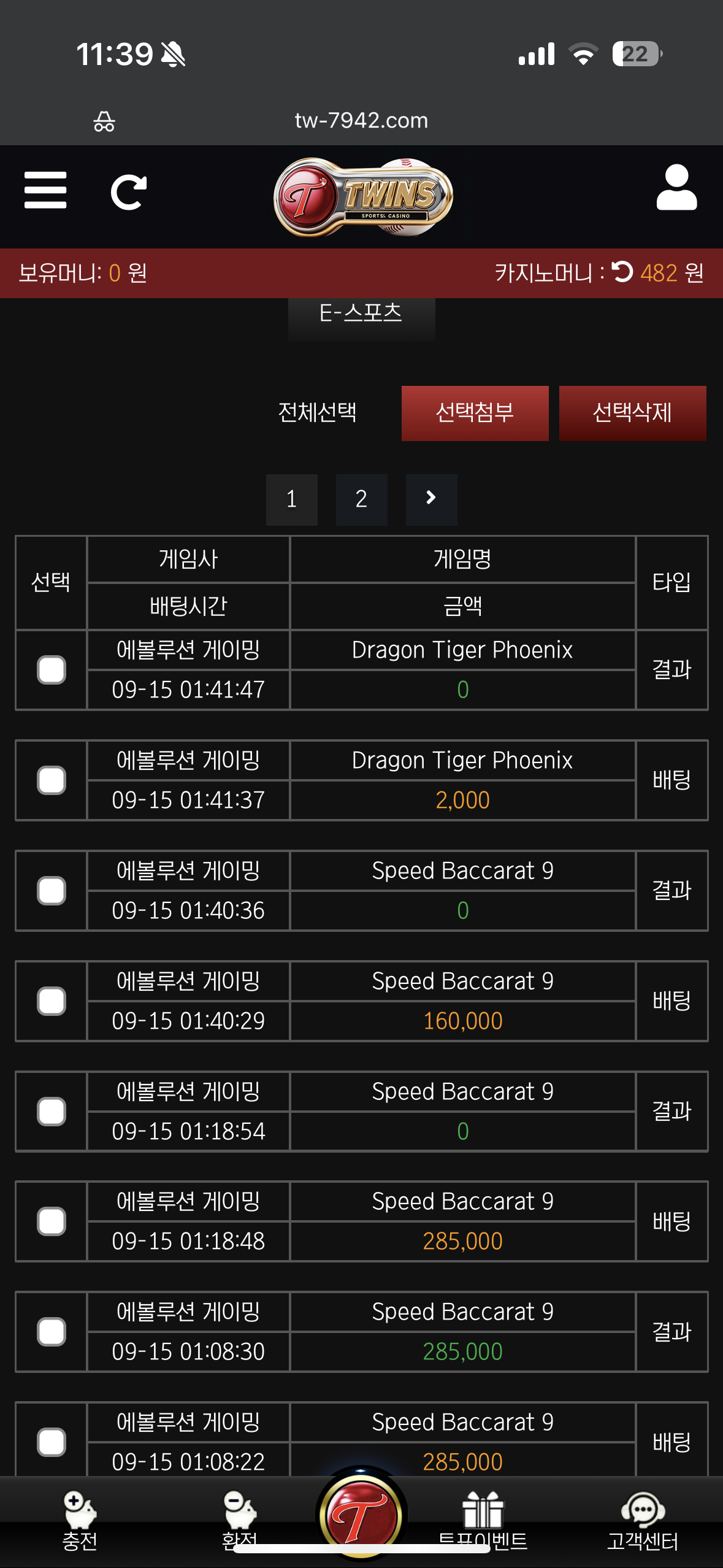Image resolution: width=723 pixels, height=1568 pixels.
Task: Select the 160,000 Speed Baccarat 9 row checkbox
Action: point(52,1001)
